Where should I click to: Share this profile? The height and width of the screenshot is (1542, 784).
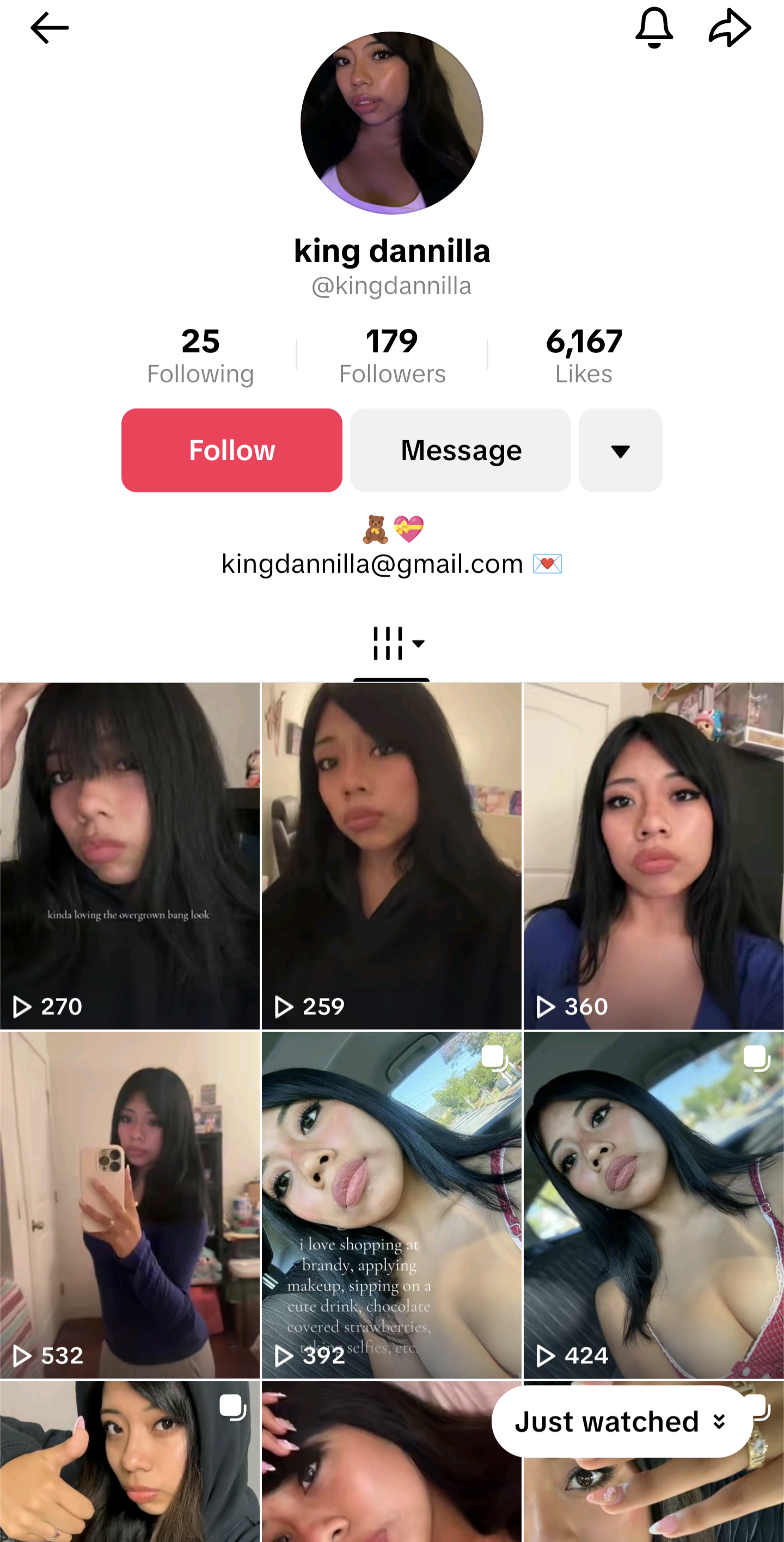tap(730, 28)
